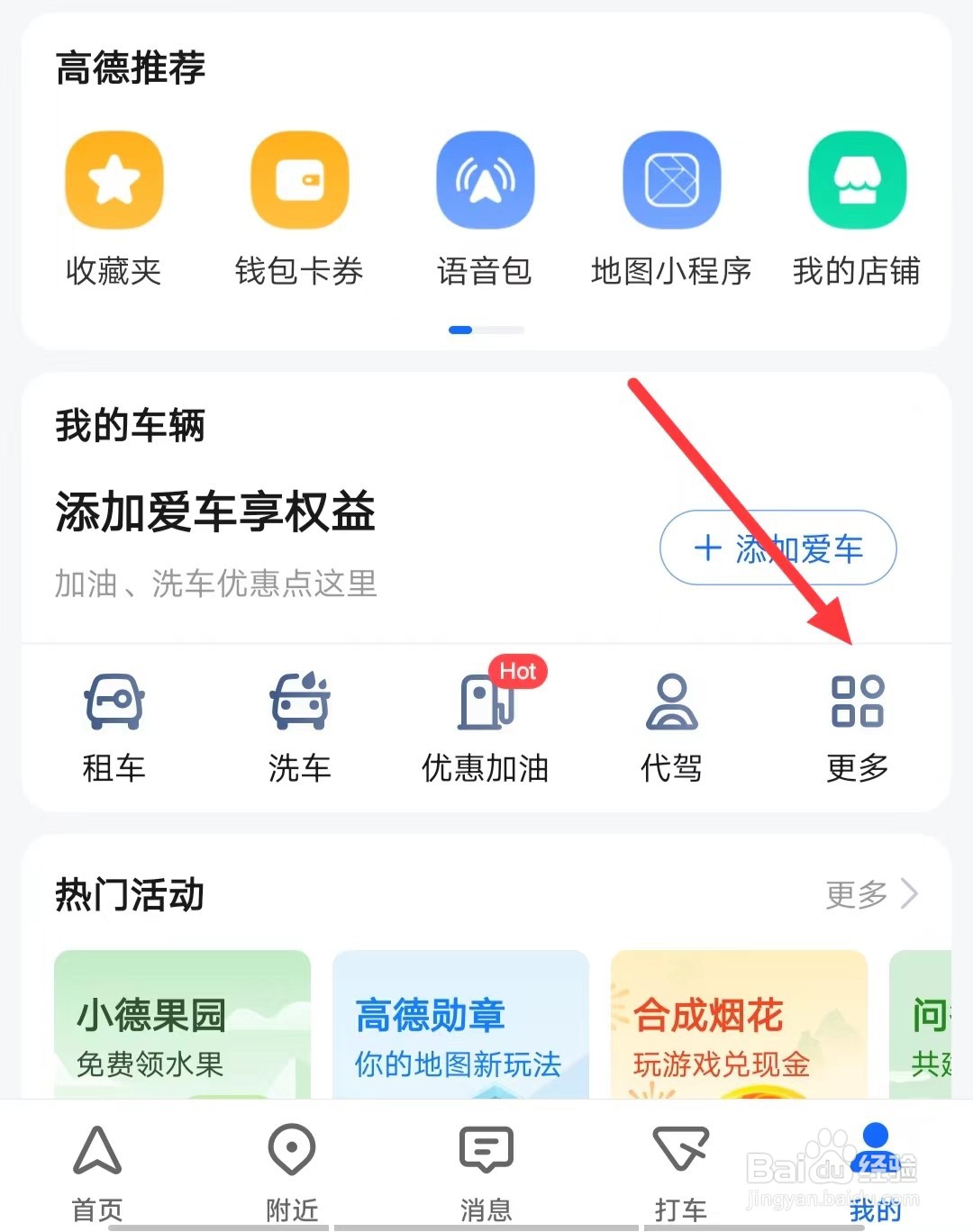The height and width of the screenshot is (1232, 973).
Task: Open the 高德勋章 activity card
Action: pyautogui.click(x=459, y=1027)
